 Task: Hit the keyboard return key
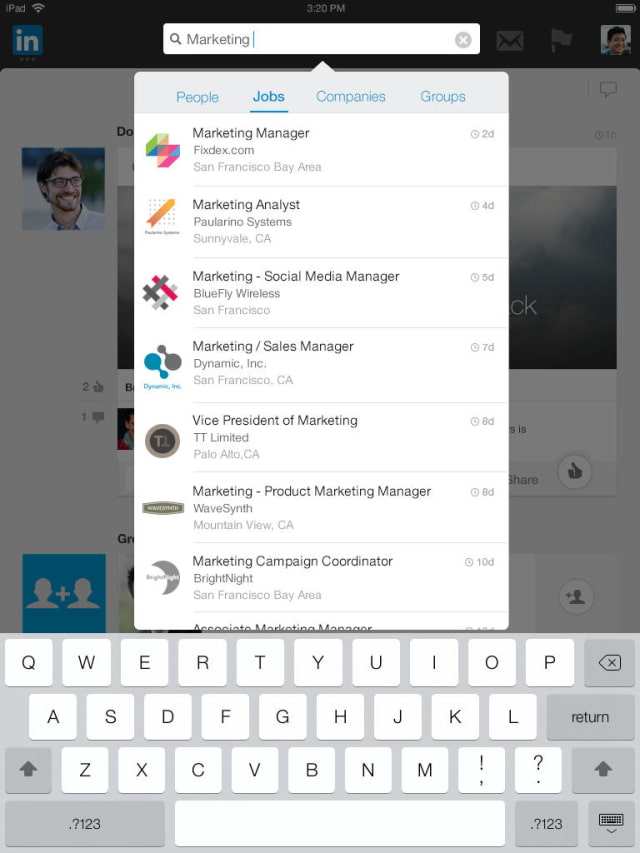click(x=590, y=717)
